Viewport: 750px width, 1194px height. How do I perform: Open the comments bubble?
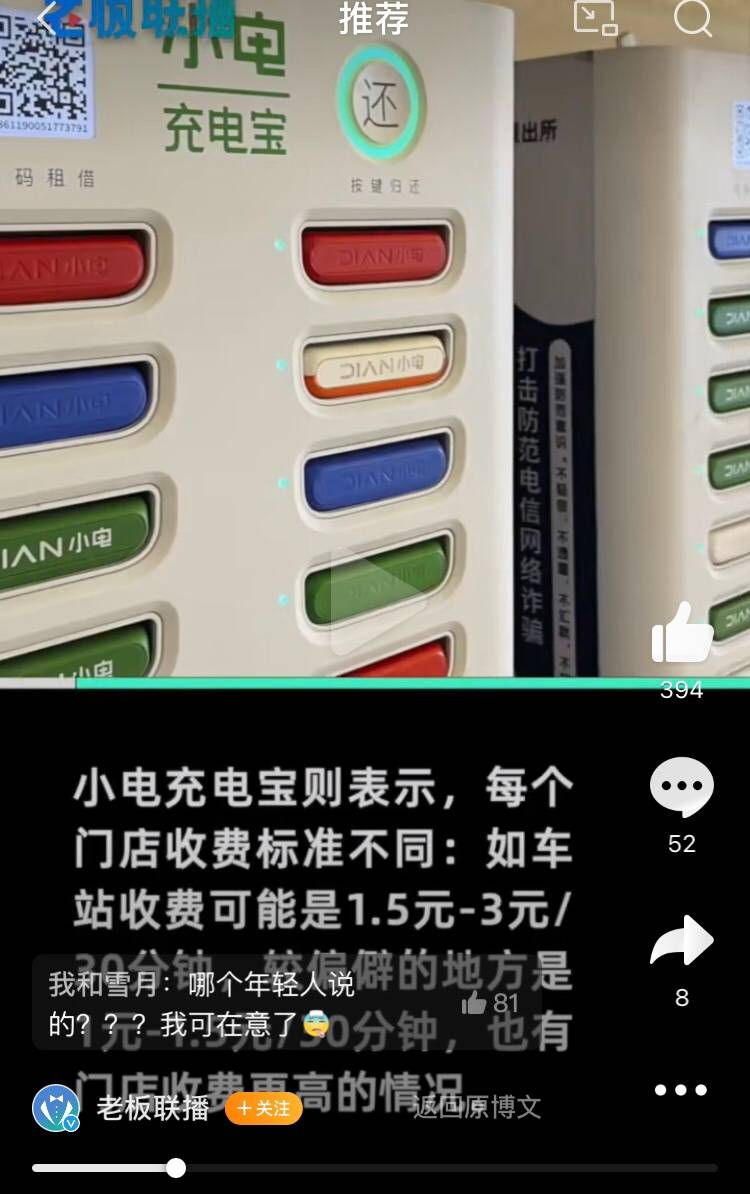682,787
